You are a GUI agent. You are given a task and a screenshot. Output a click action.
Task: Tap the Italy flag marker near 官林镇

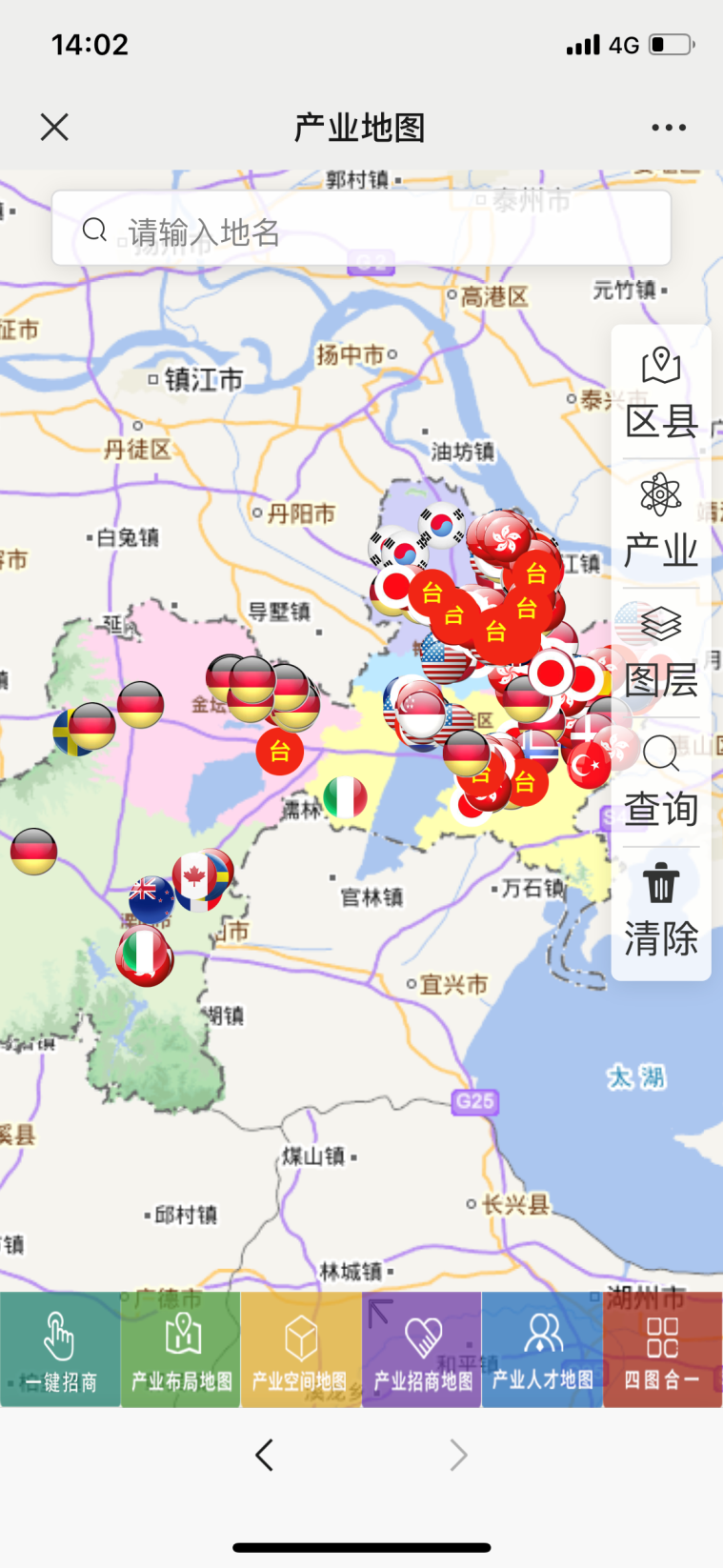click(345, 797)
